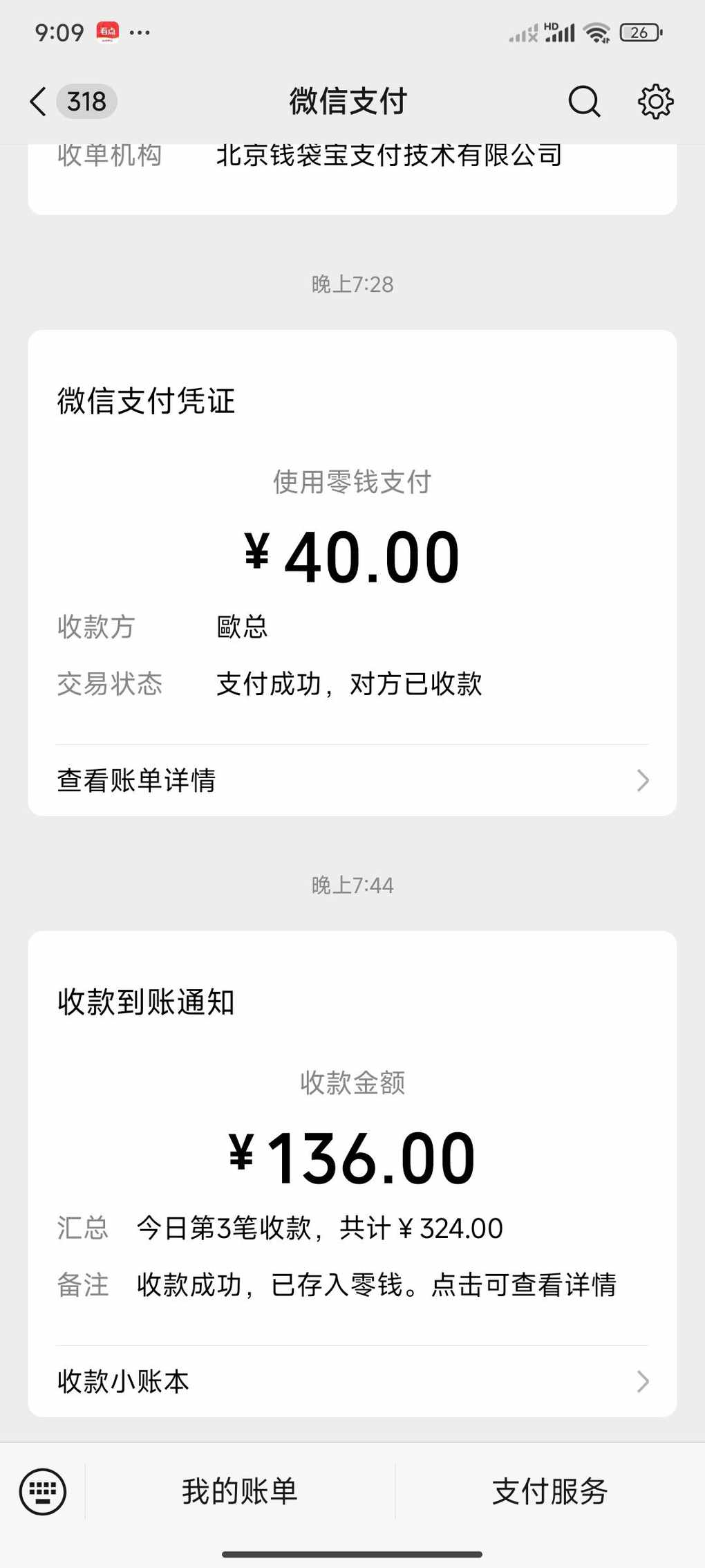705x1568 pixels.
Task: Switch to keyboard input mode
Action: [43, 1491]
